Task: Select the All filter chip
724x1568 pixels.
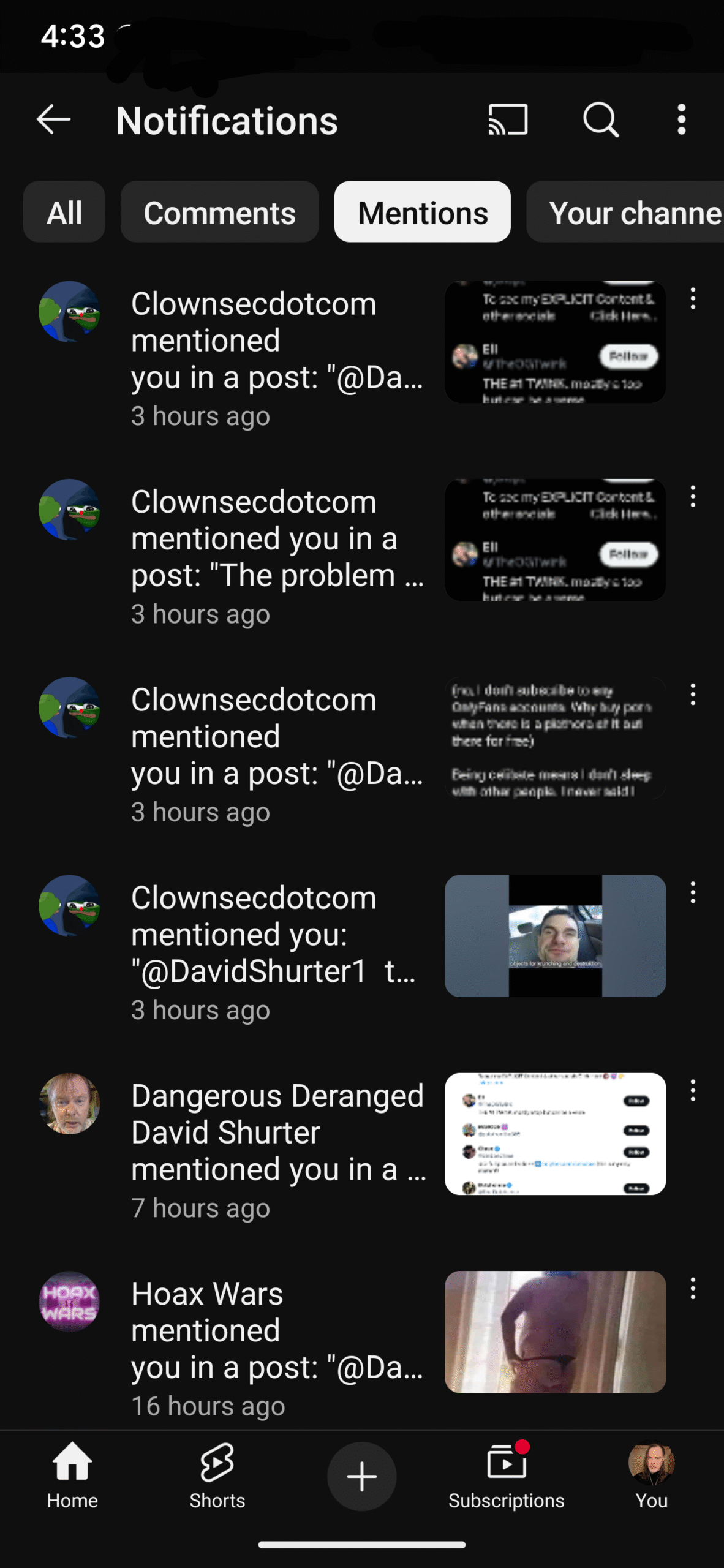Action: point(64,212)
